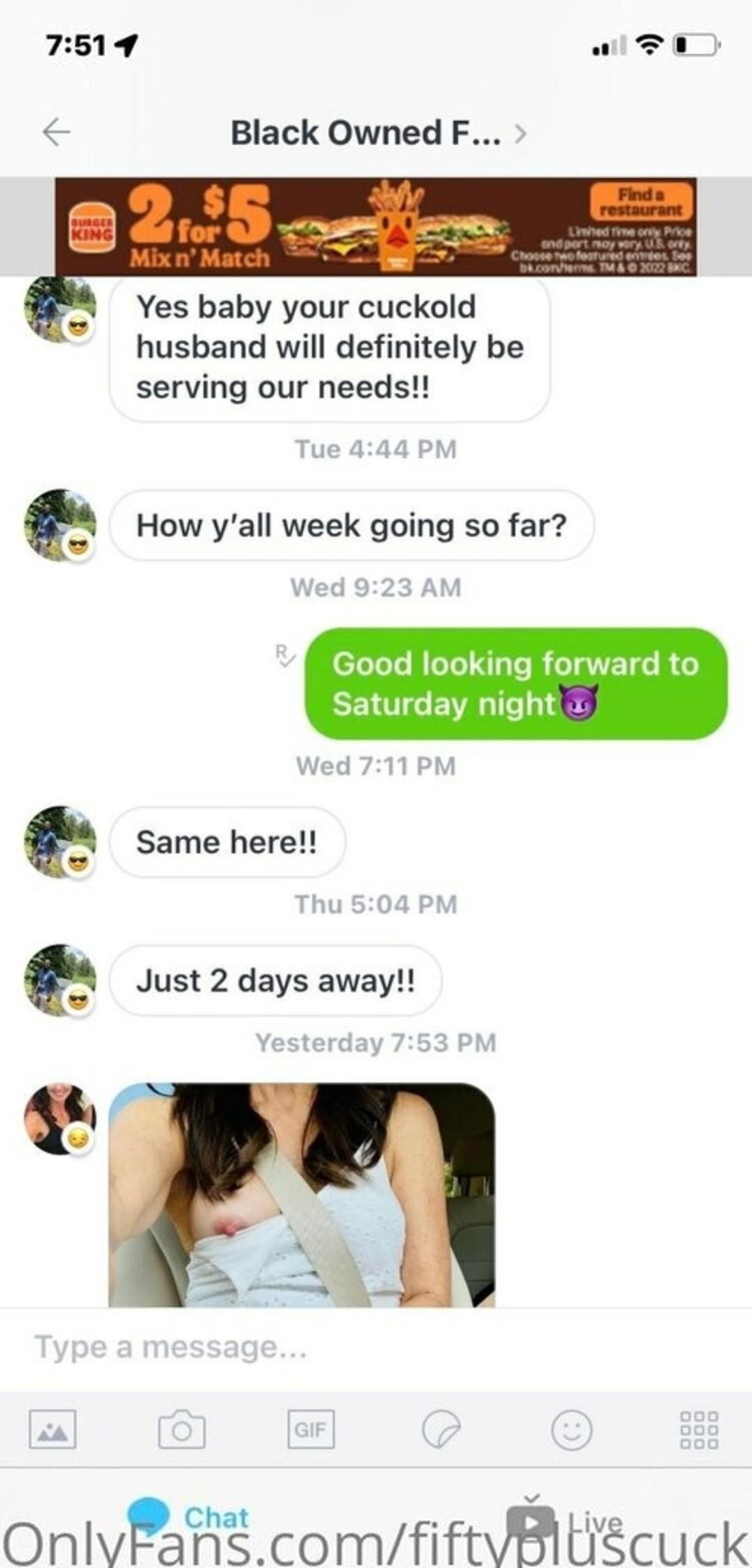Go back using the arrow icon
Screen dimensions: 752x1568
tap(56, 132)
